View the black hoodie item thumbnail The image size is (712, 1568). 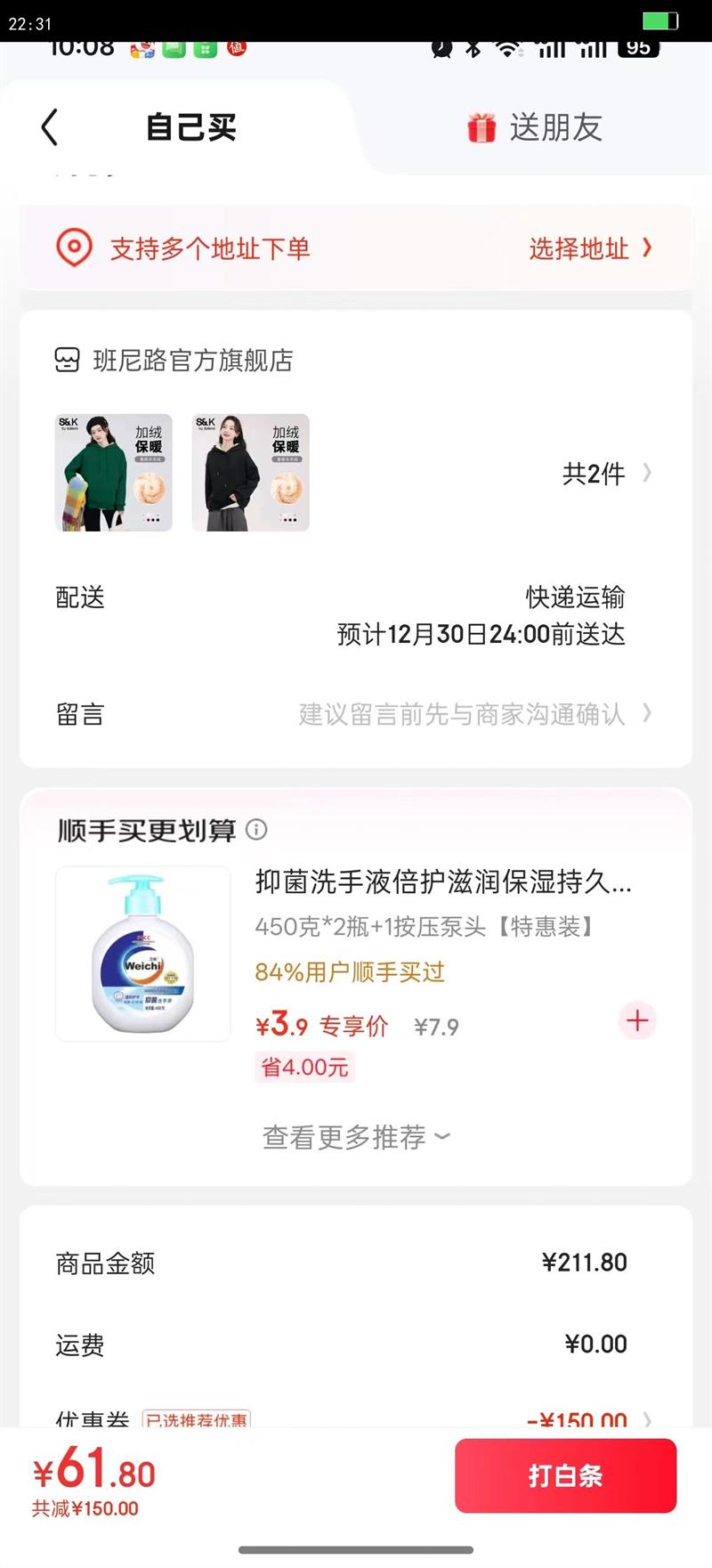pyautogui.click(x=251, y=473)
